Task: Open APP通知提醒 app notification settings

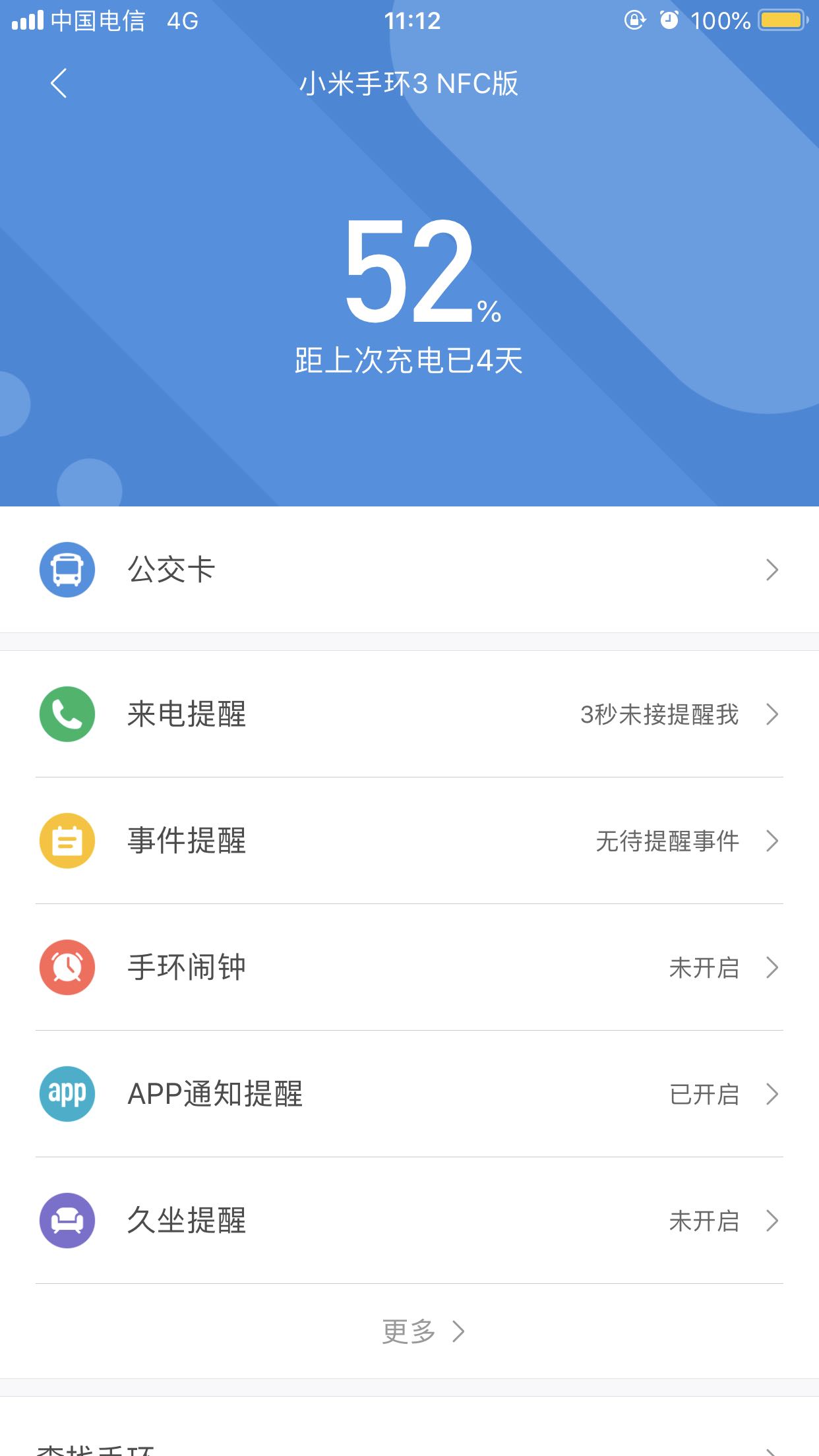Action: [x=409, y=1094]
